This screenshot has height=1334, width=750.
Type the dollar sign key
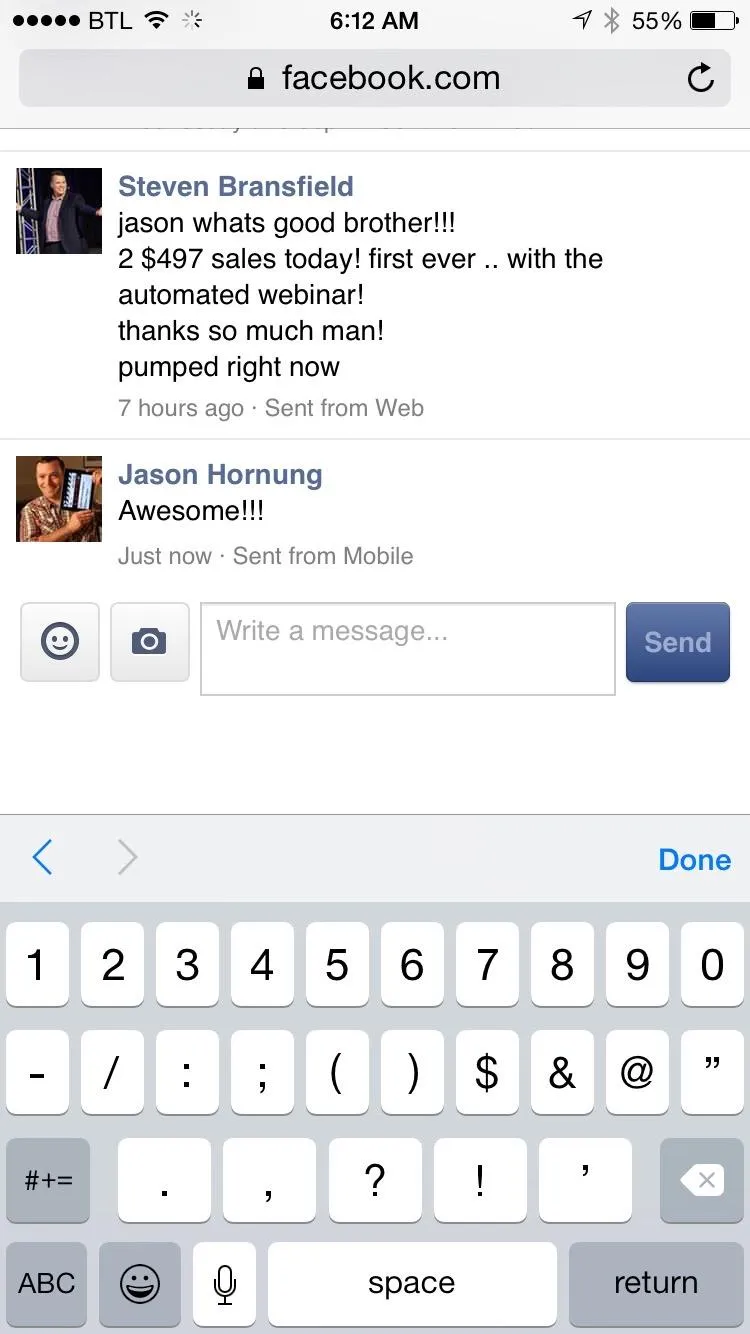click(486, 1073)
